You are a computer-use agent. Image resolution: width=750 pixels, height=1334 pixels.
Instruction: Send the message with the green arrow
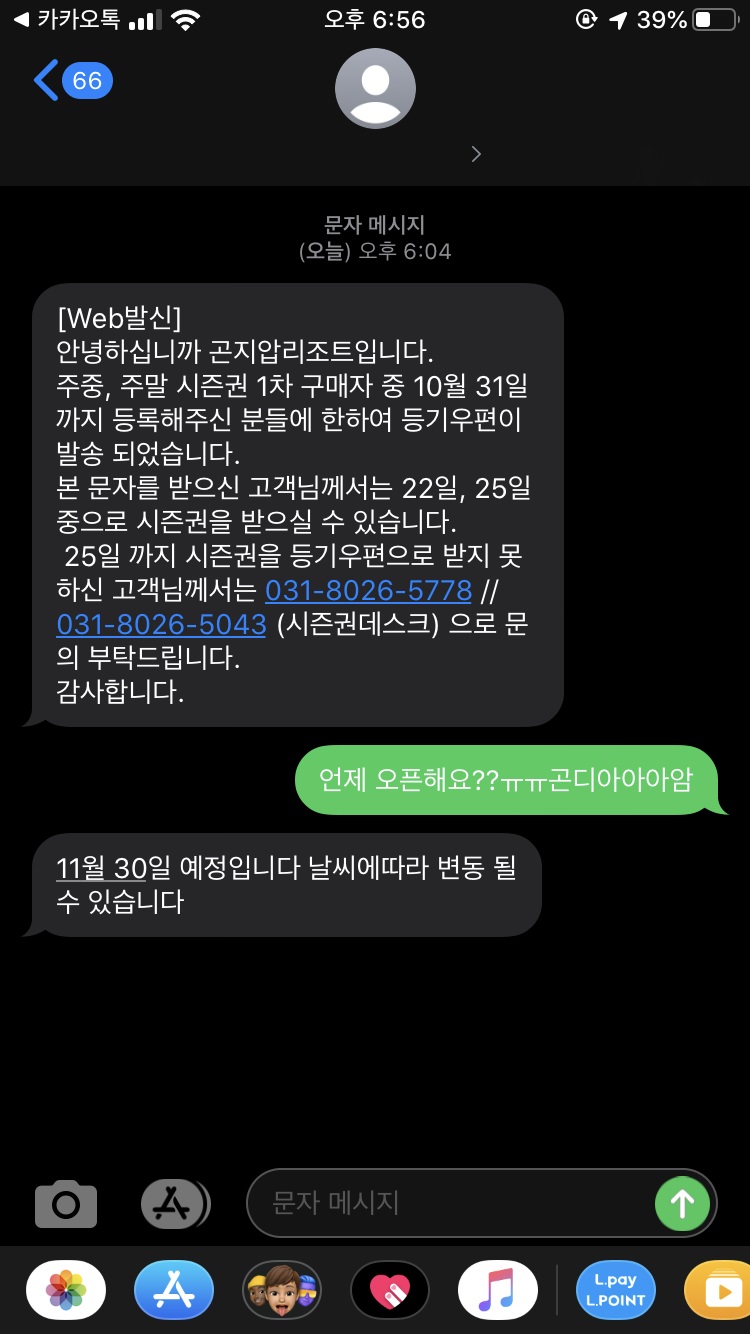(x=682, y=1203)
